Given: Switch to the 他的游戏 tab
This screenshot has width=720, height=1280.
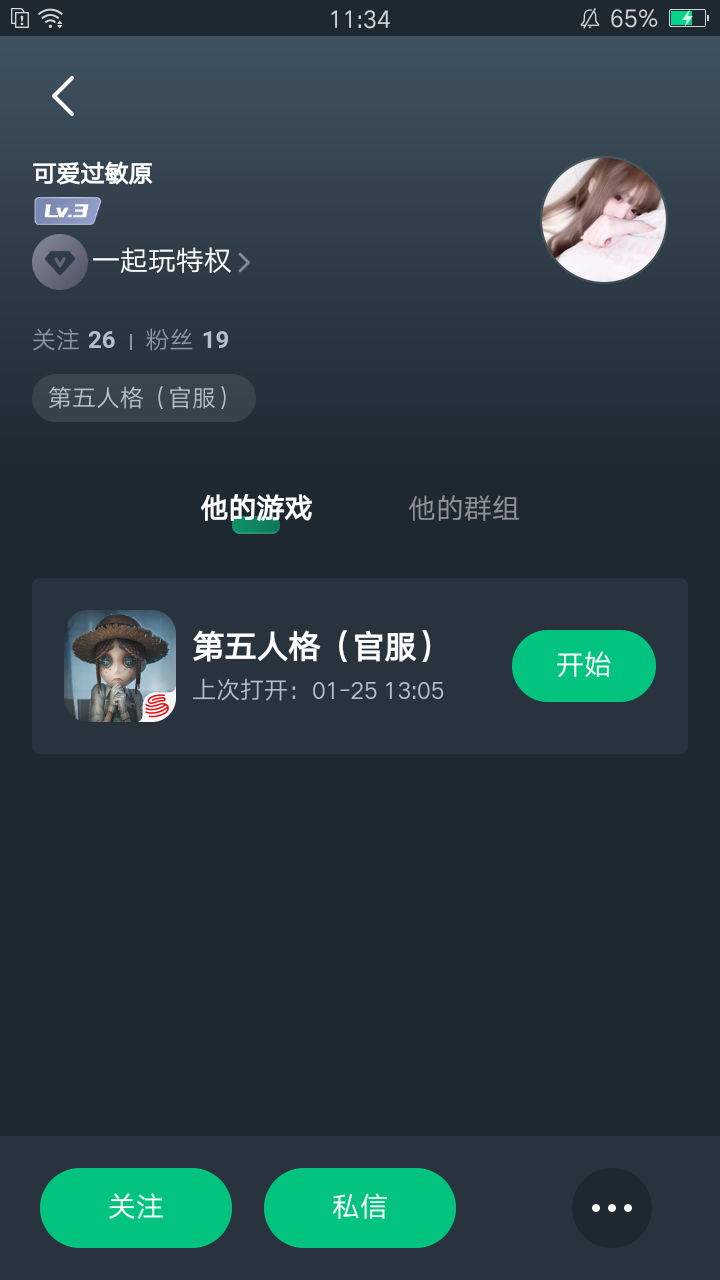Looking at the screenshot, I should pyautogui.click(x=256, y=509).
